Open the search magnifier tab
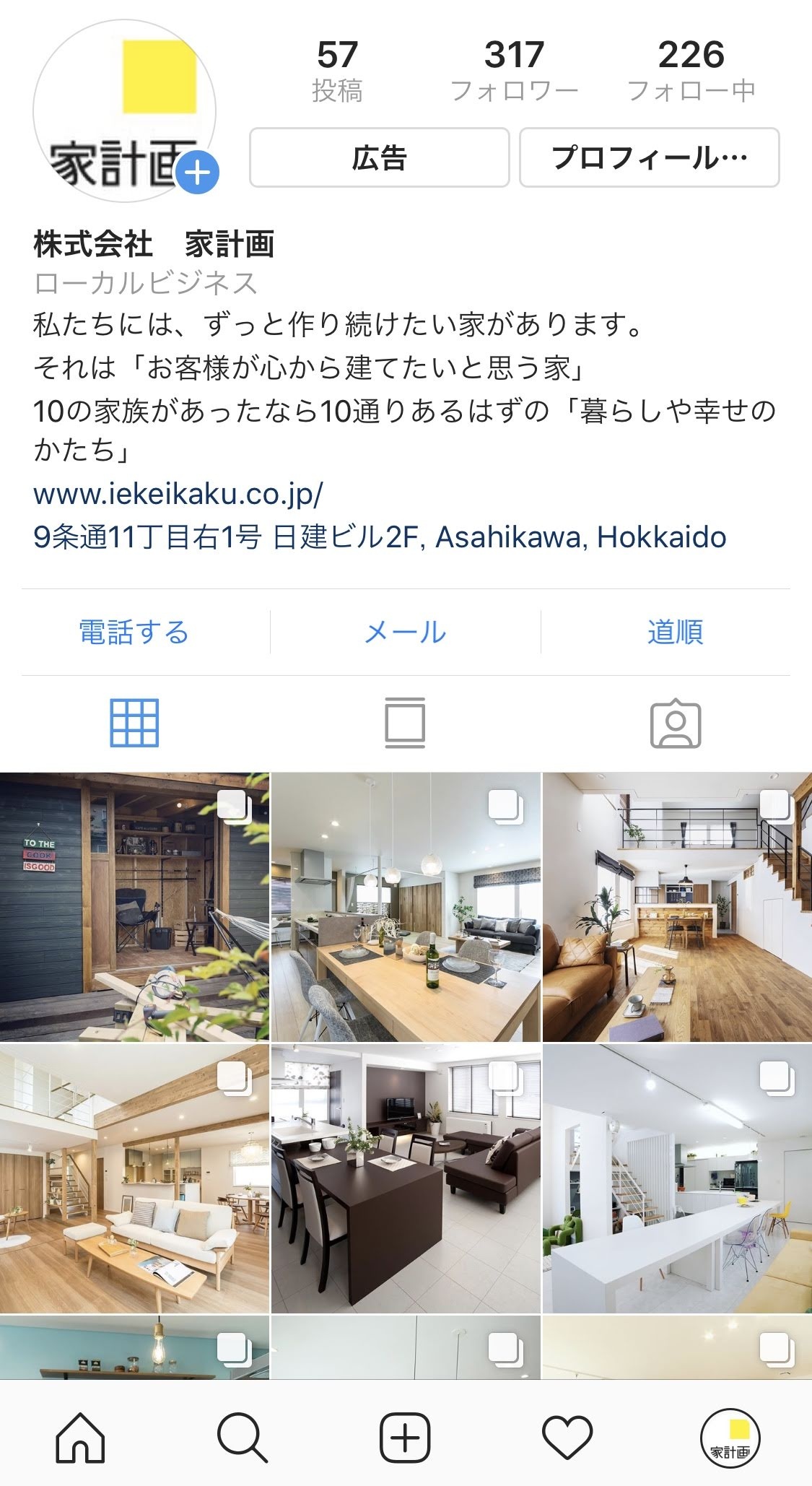812x1486 pixels. (242, 1437)
